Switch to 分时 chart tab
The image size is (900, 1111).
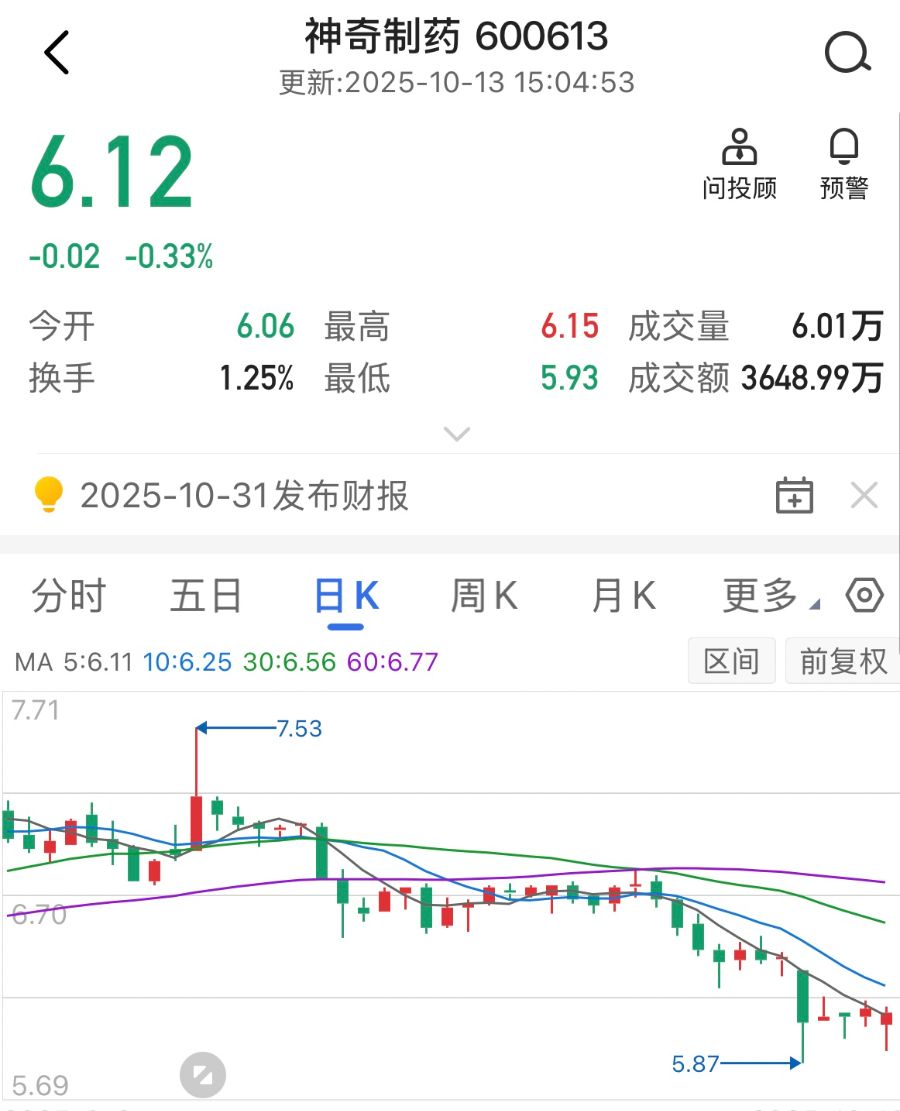coord(68,597)
